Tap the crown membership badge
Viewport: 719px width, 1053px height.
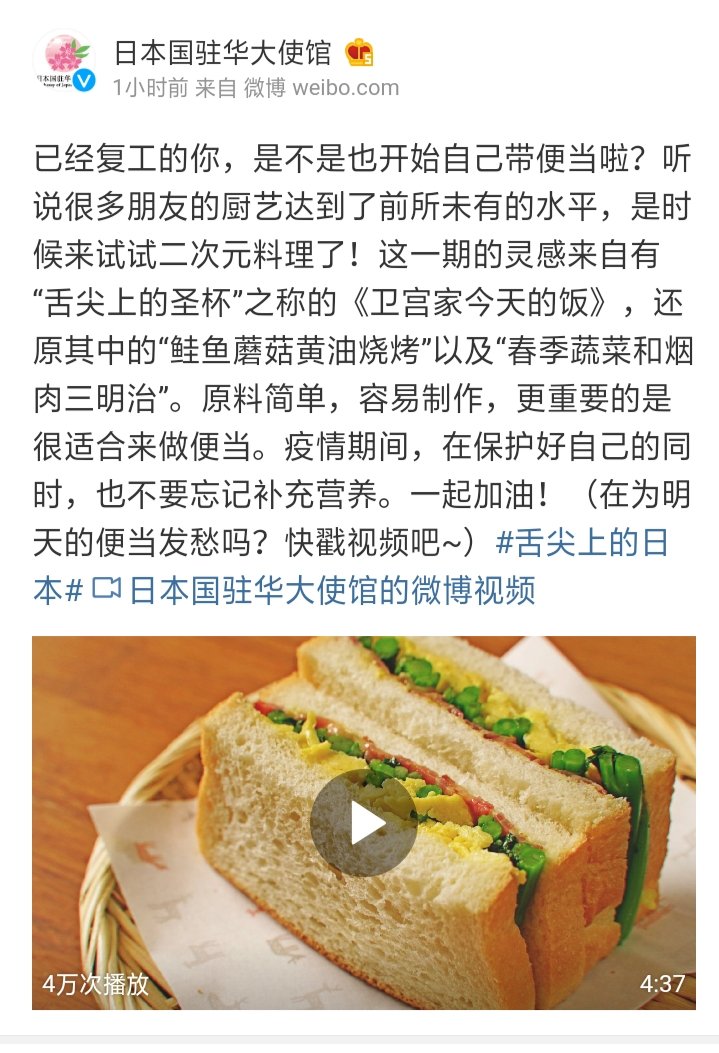(x=359, y=52)
